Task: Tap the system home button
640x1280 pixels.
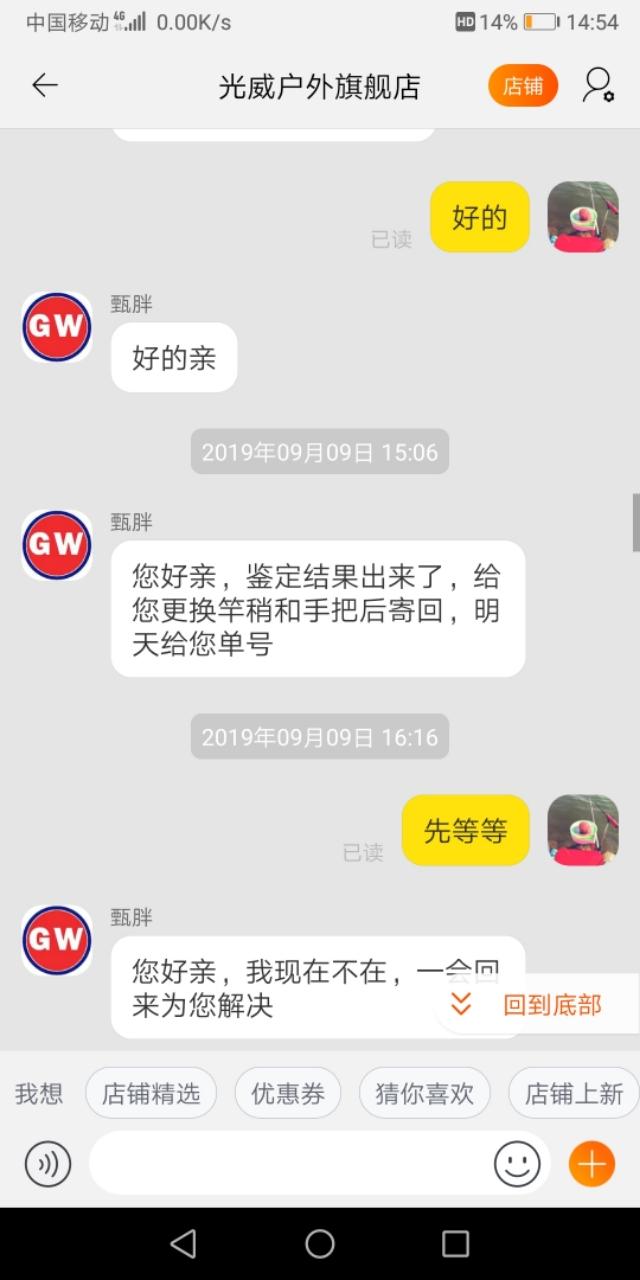Action: 320,1243
